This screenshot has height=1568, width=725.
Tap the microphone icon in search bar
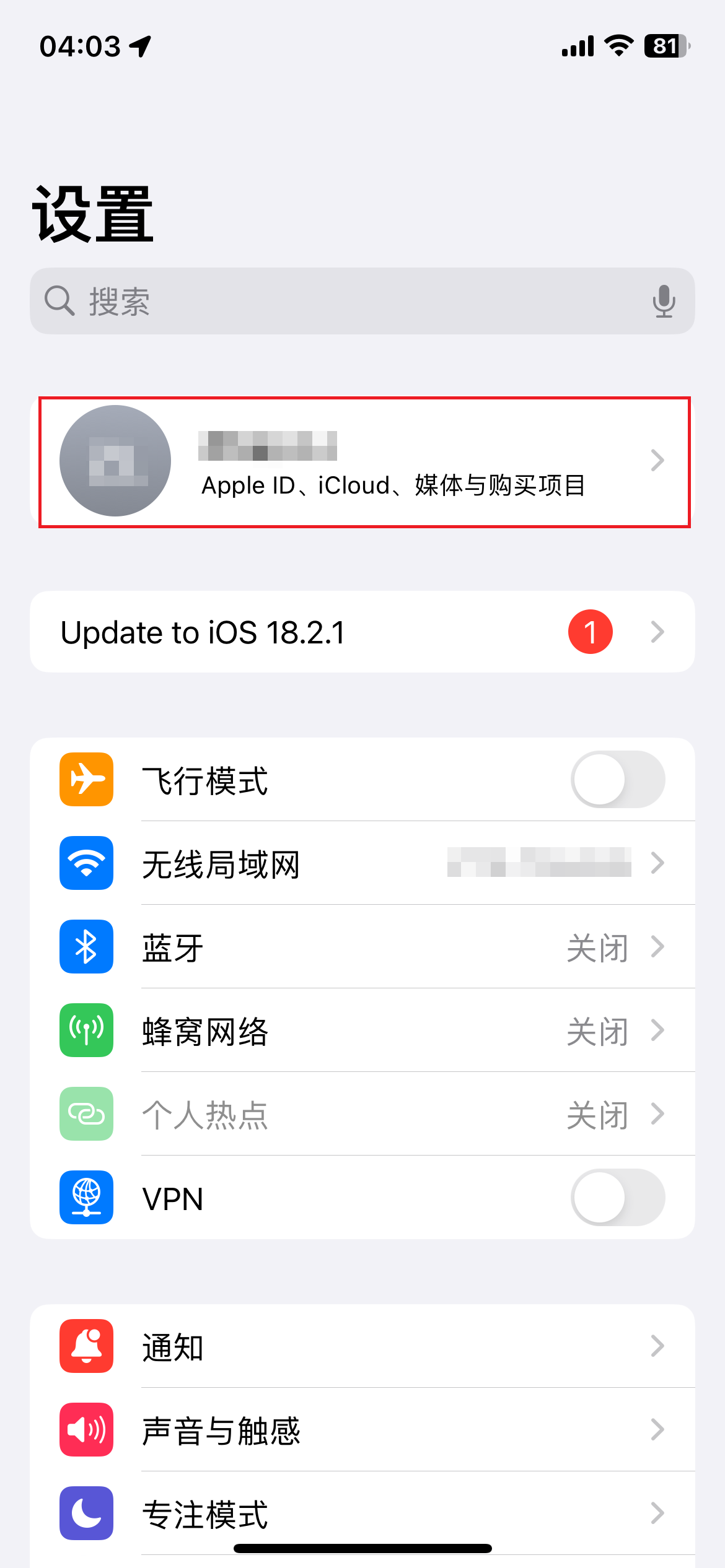click(664, 301)
